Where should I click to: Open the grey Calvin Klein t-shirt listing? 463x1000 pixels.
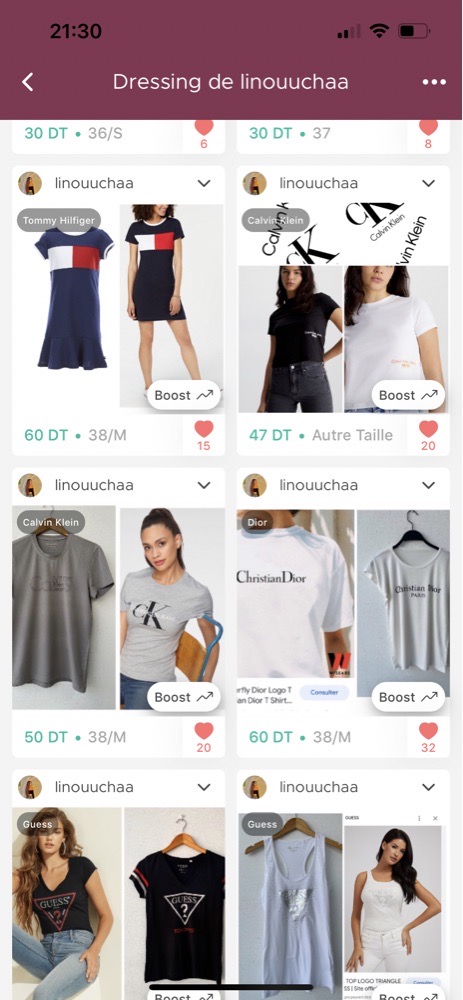[118, 608]
